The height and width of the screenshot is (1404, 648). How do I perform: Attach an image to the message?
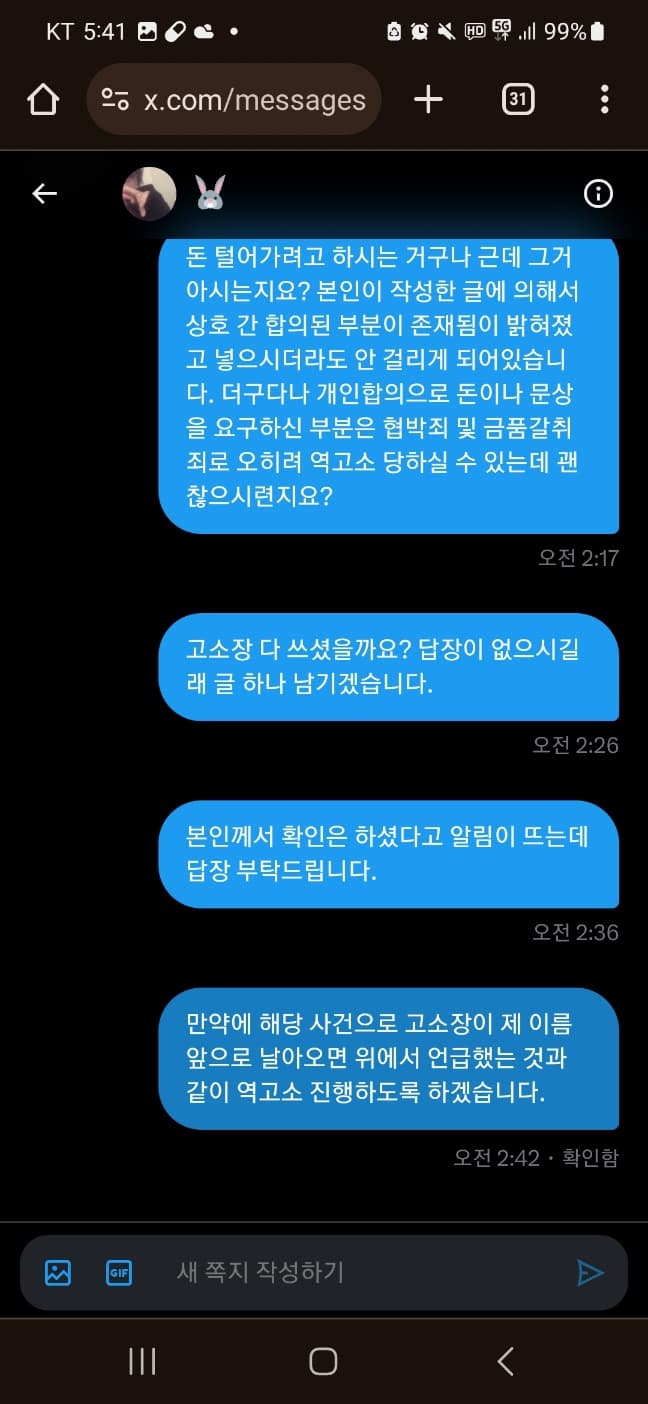[58, 1272]
